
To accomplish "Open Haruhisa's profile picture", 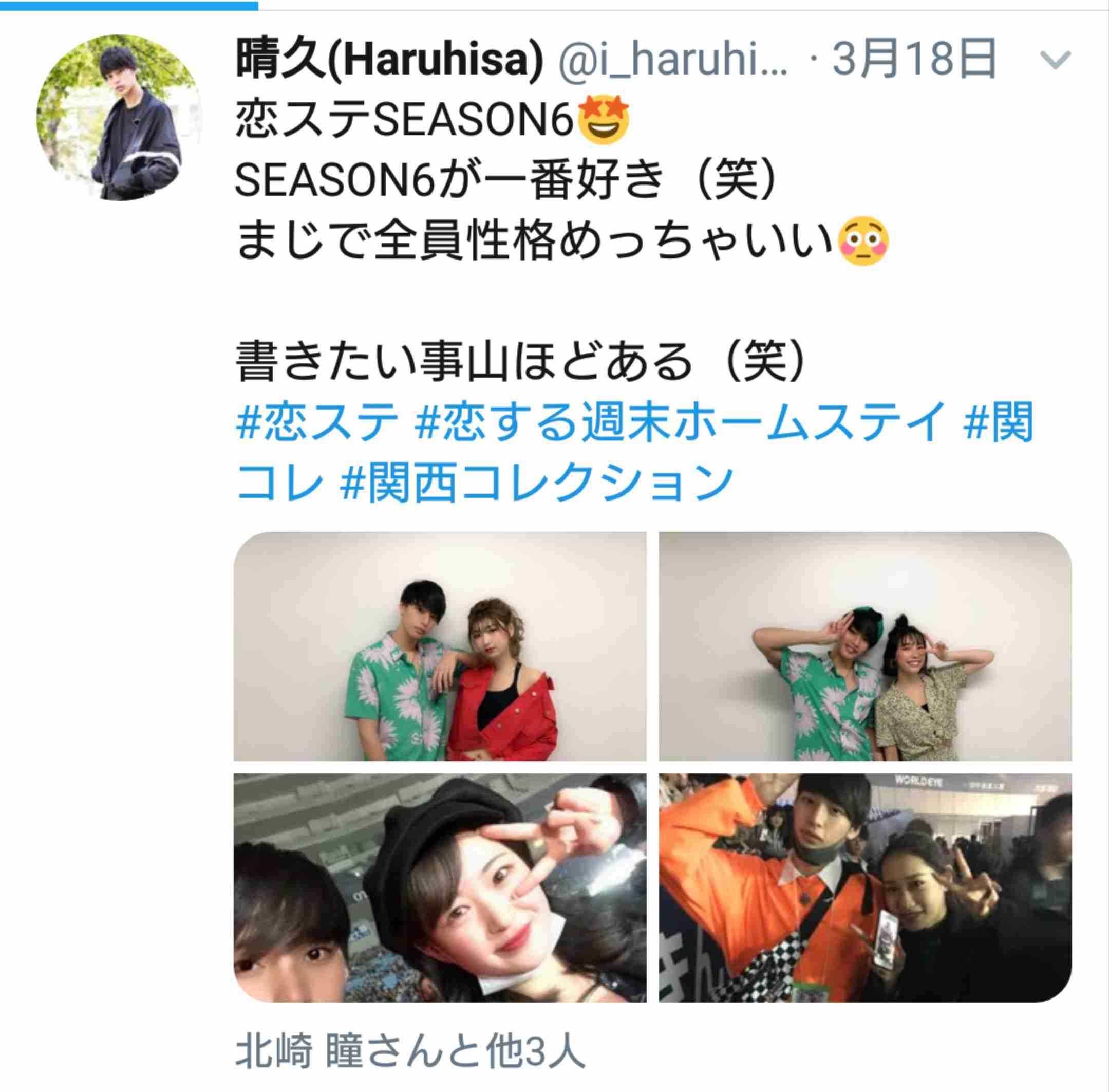I will point(119,118).
